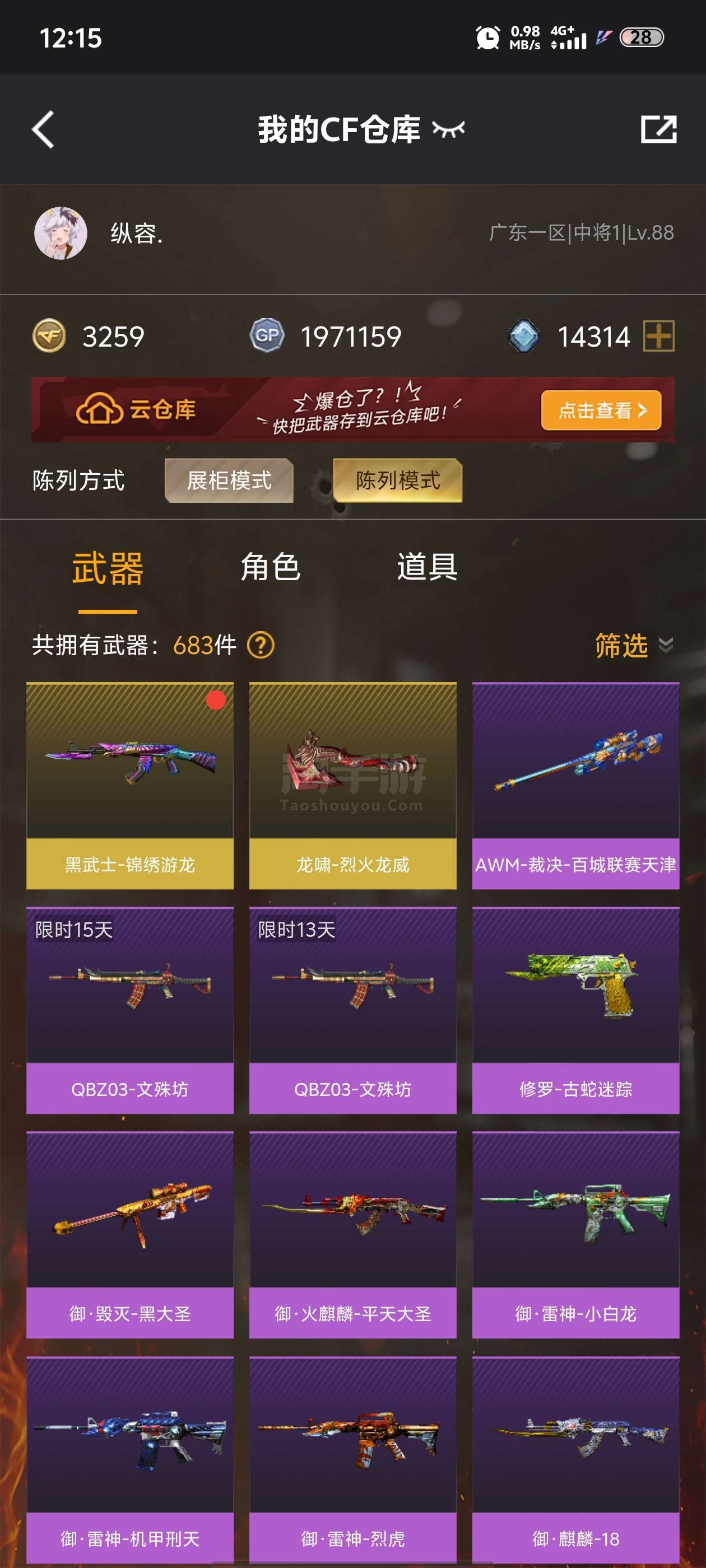Image resolution: width=706 pixels, height=1568 pixels.
Task: View 御·火麒麟-平天大圣 card
Action: point(352,1235)
